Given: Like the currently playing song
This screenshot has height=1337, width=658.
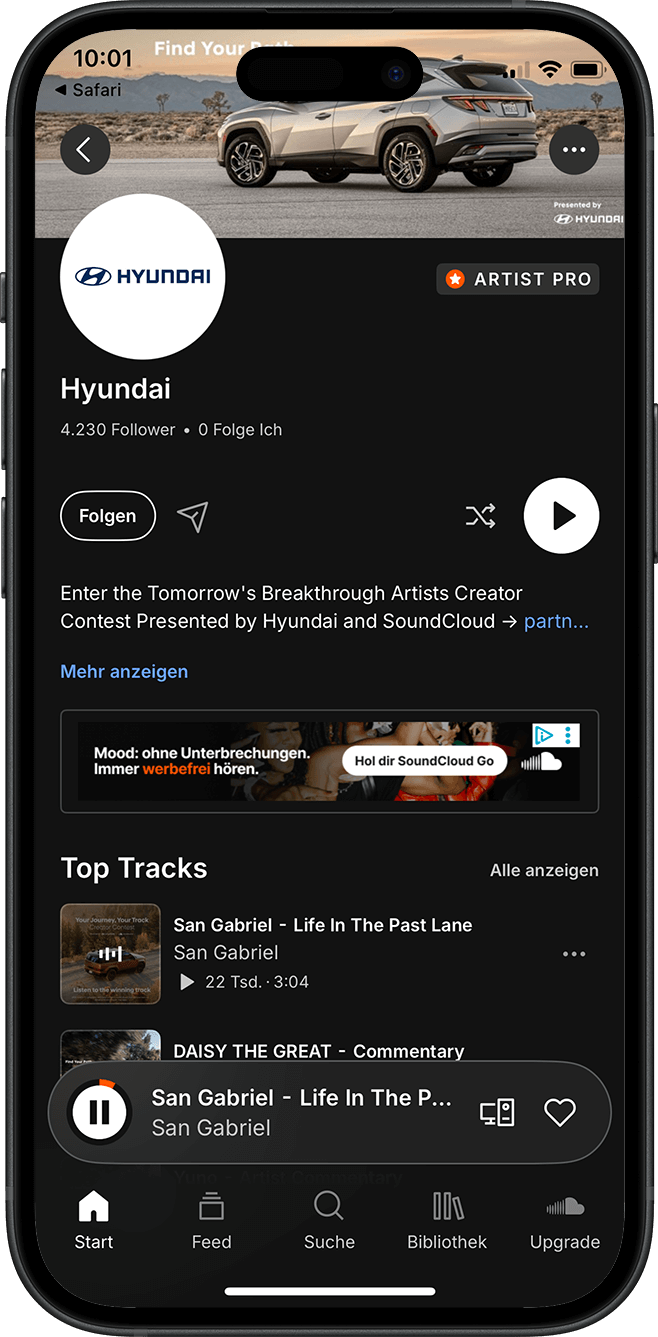Looking at the screenshot, I should (560, 1112).
